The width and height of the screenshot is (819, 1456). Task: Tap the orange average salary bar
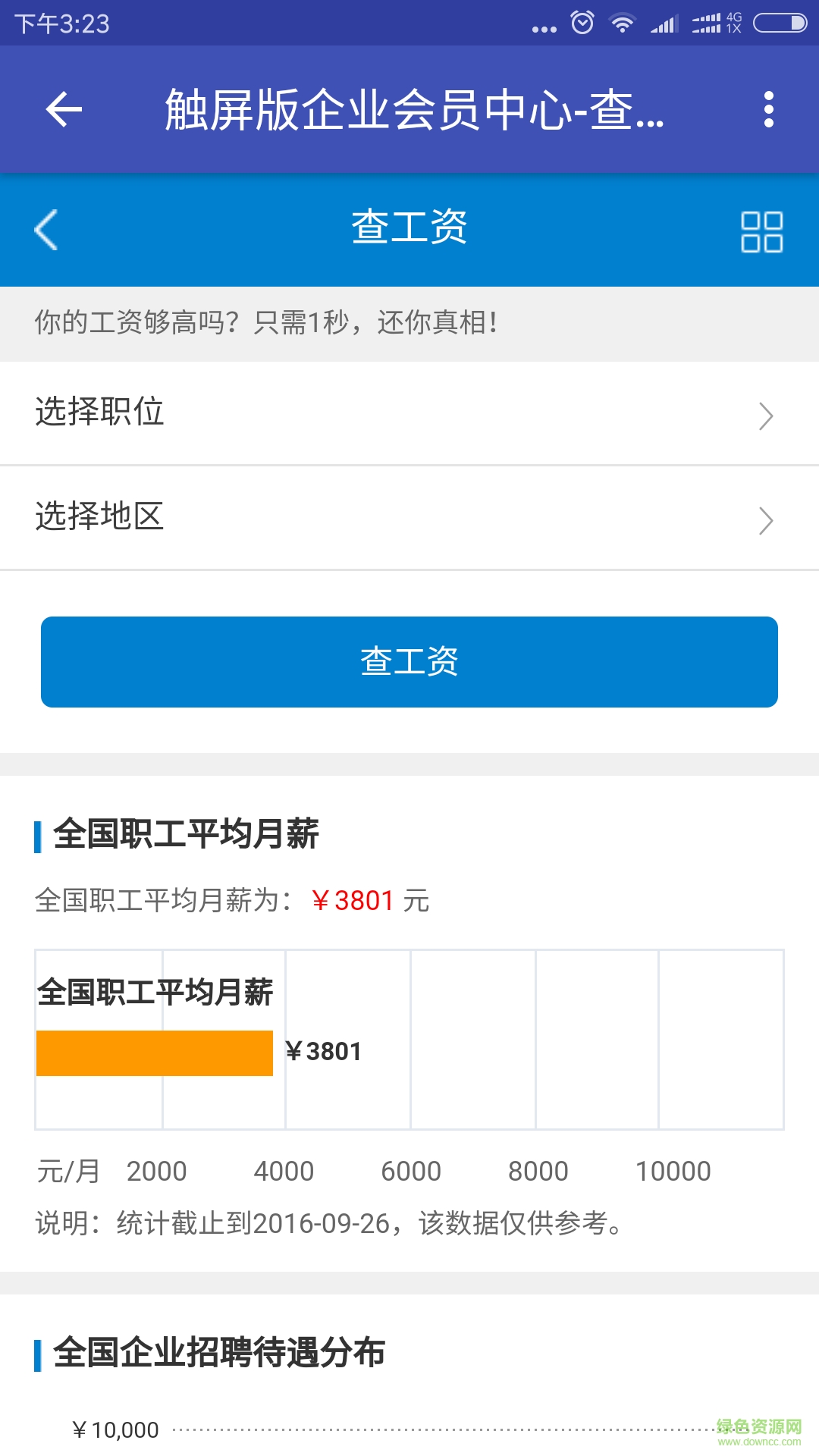click(x=155, y=1052)
